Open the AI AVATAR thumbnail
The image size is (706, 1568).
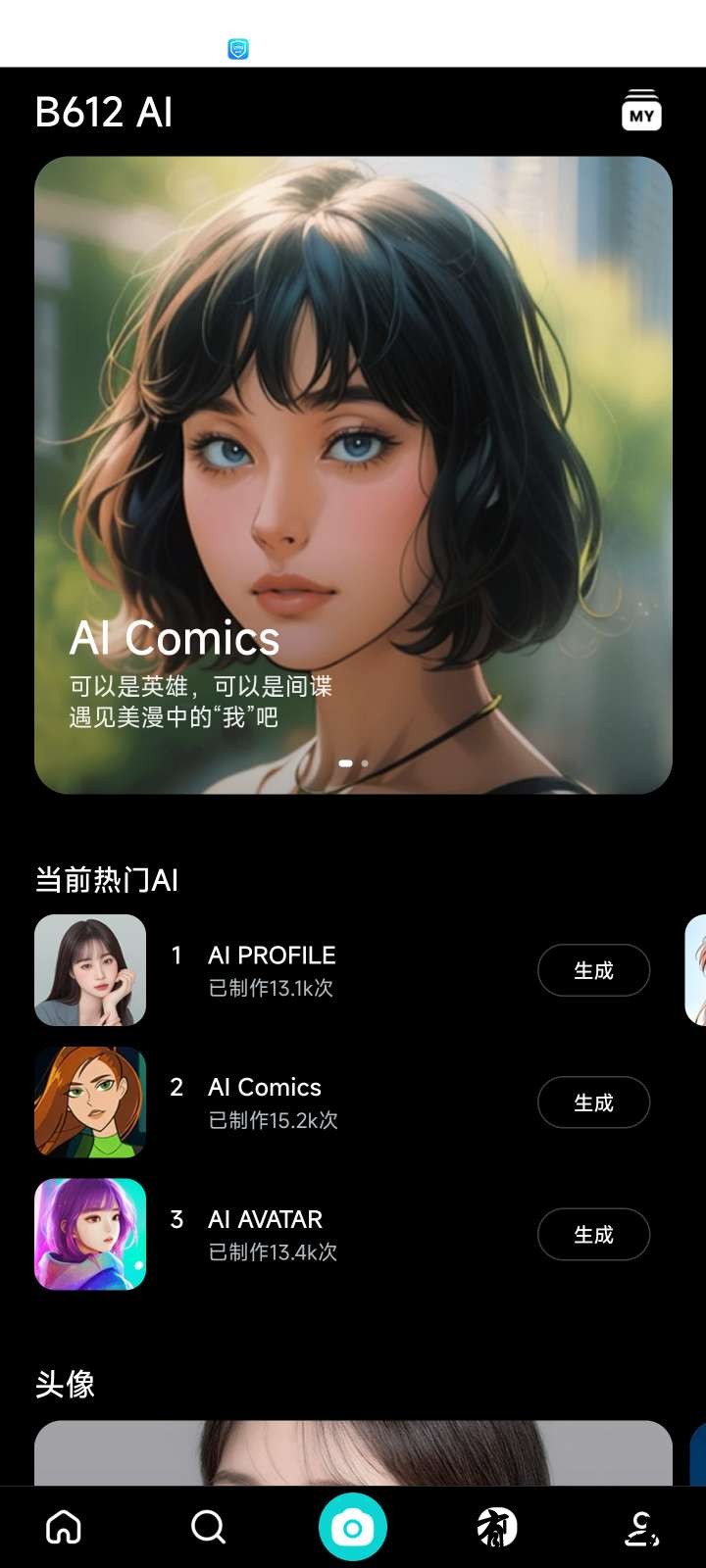(90, 1235)
